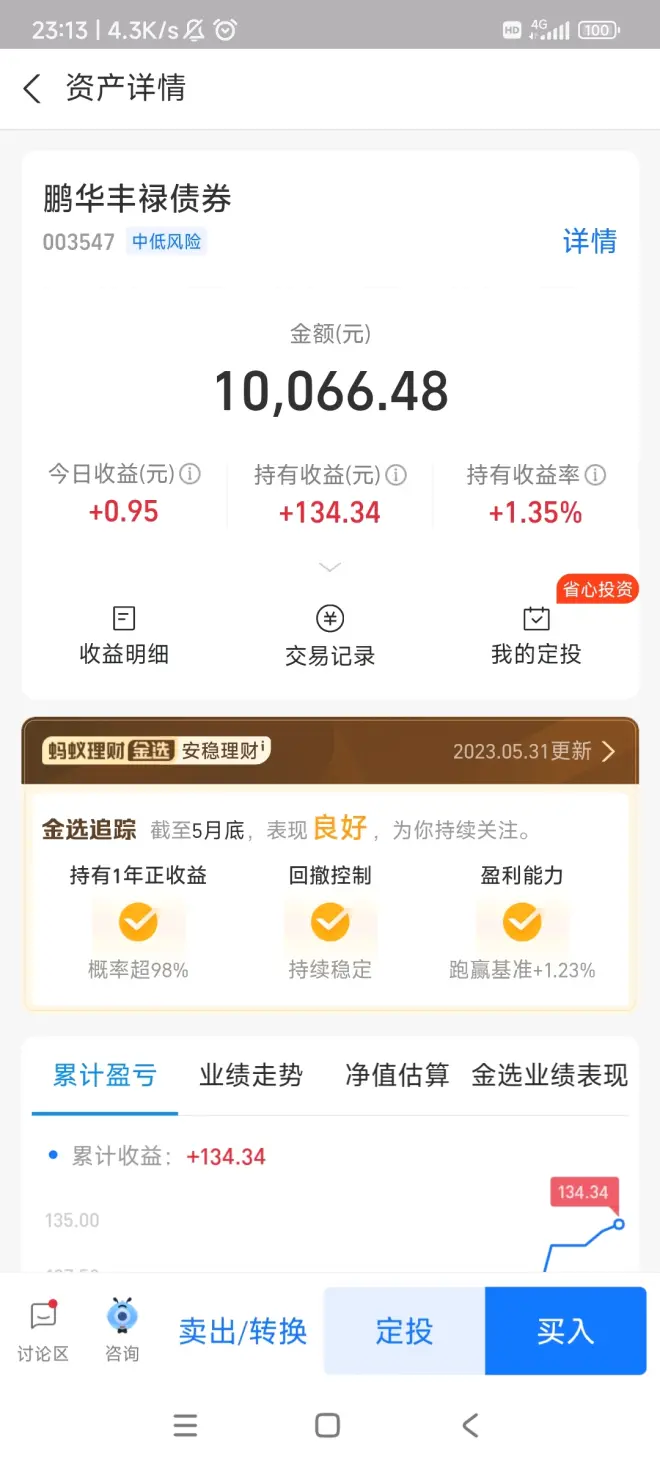Set up 定投 for this fund

coord(404,1331)
